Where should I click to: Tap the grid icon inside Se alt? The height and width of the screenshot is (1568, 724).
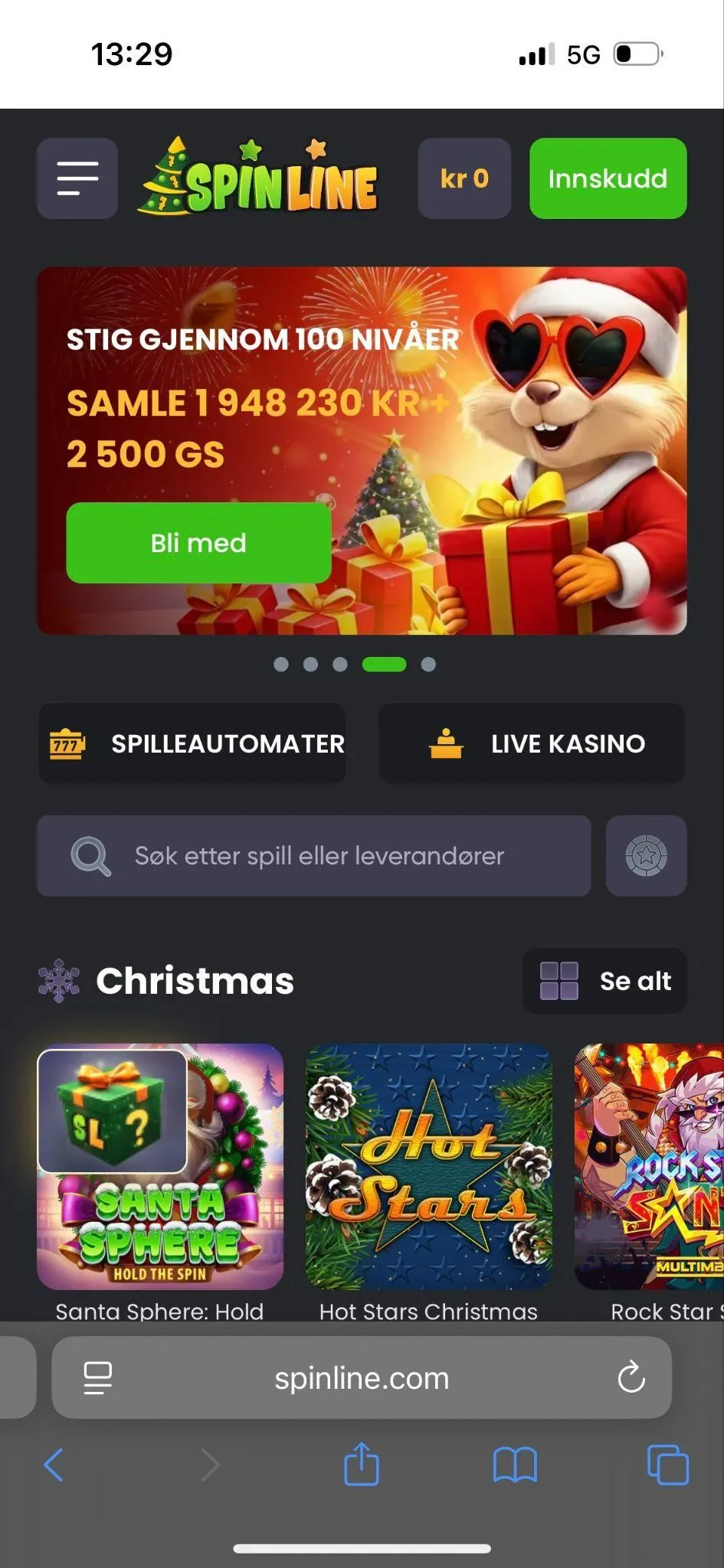tap(560, 981)
